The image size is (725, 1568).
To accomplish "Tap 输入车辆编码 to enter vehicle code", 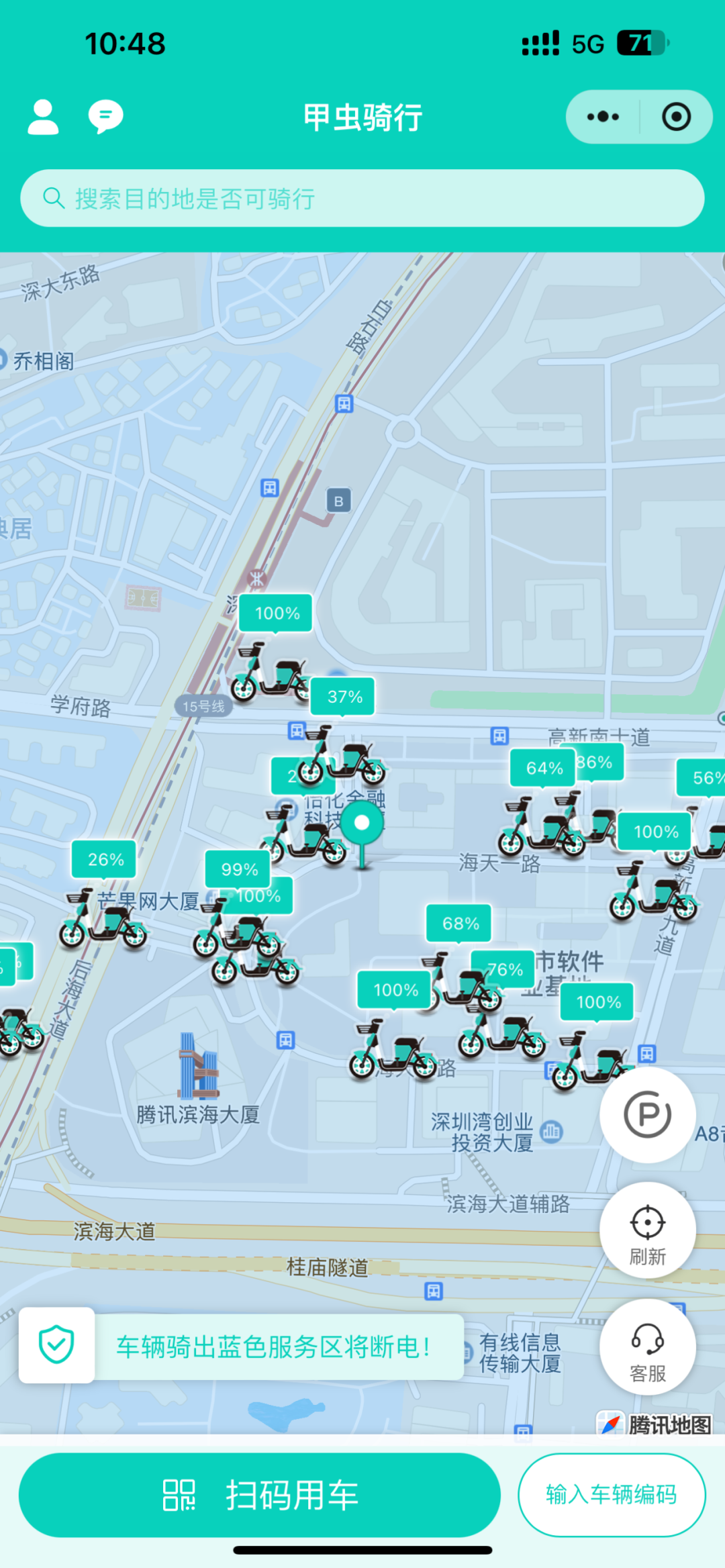I will [611, 1495].
